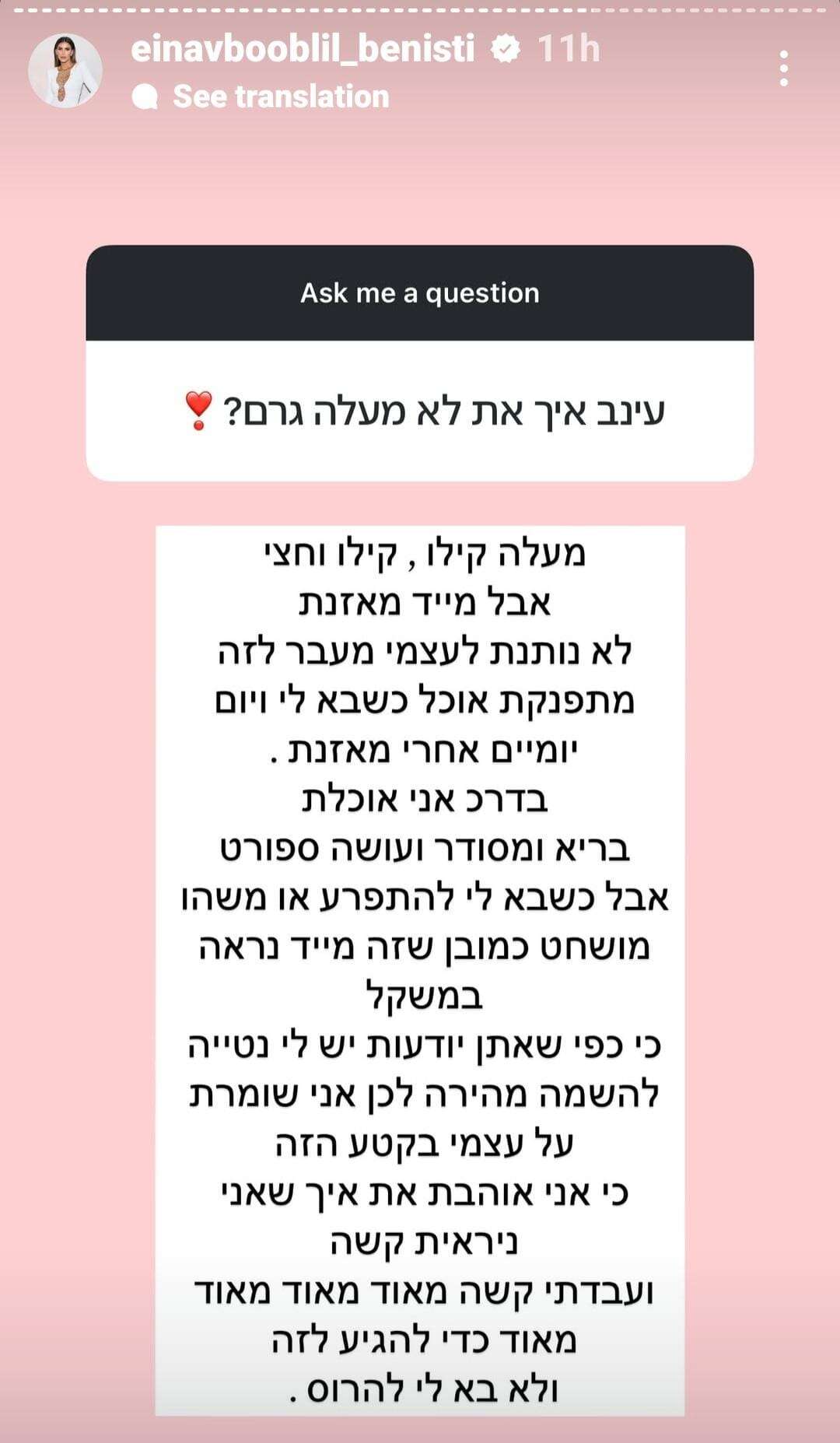
Task: Tap the story author's profile picture
Action: [65, 71]
